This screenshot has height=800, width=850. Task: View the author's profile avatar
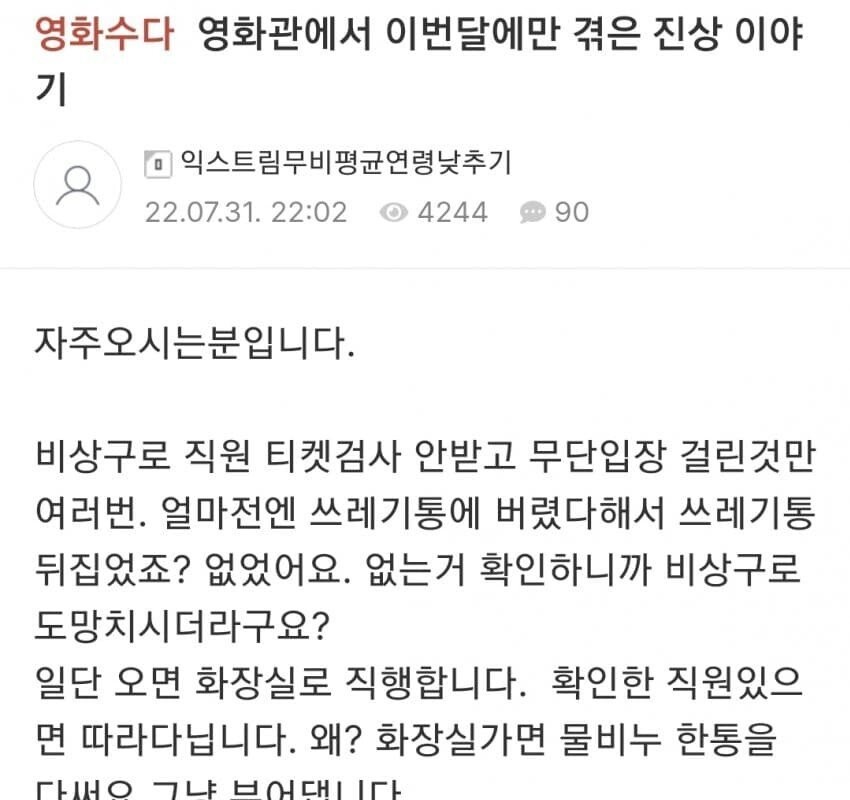(78, 185)
